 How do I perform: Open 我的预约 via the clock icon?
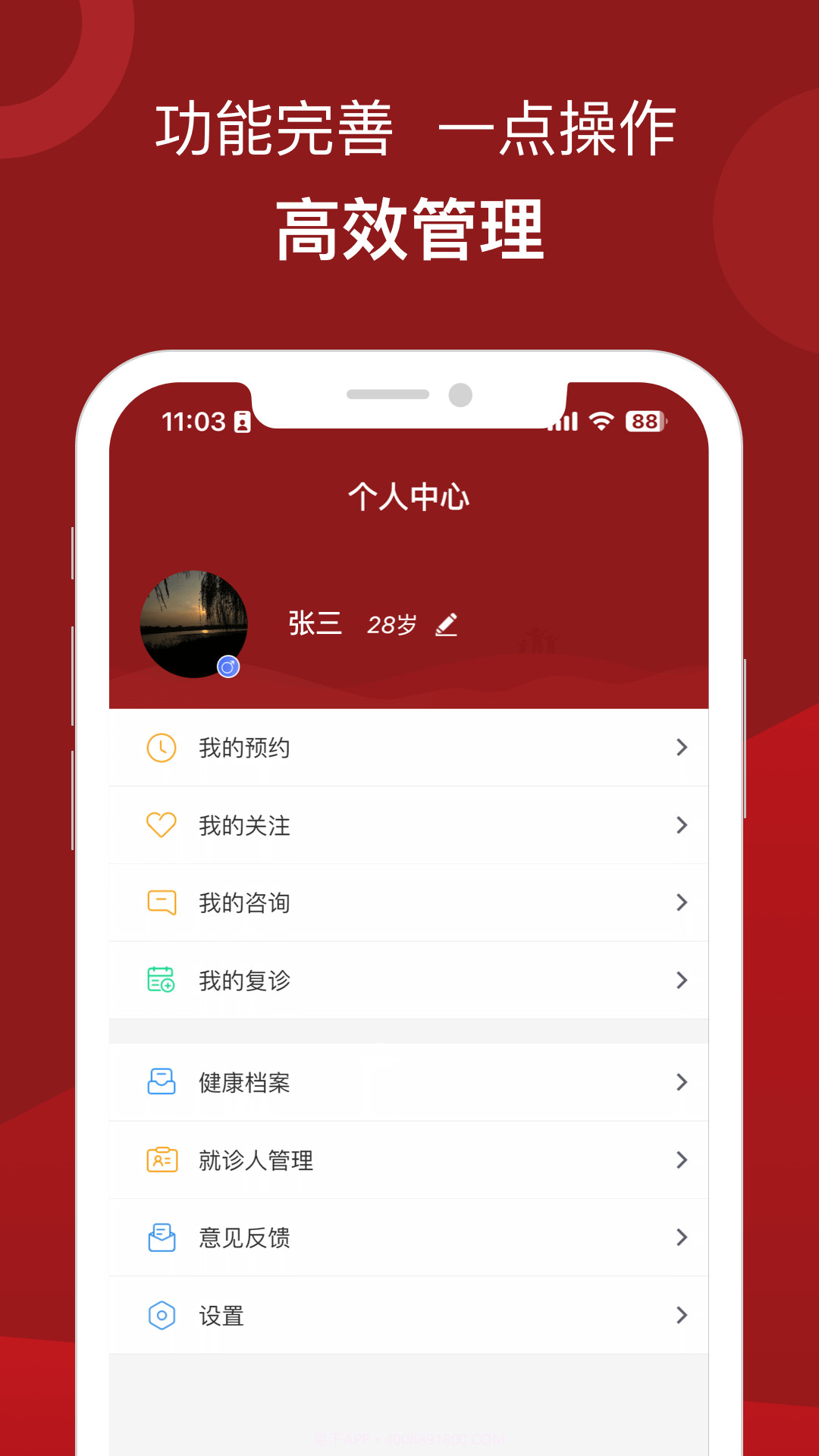click(x=161, y=748)
